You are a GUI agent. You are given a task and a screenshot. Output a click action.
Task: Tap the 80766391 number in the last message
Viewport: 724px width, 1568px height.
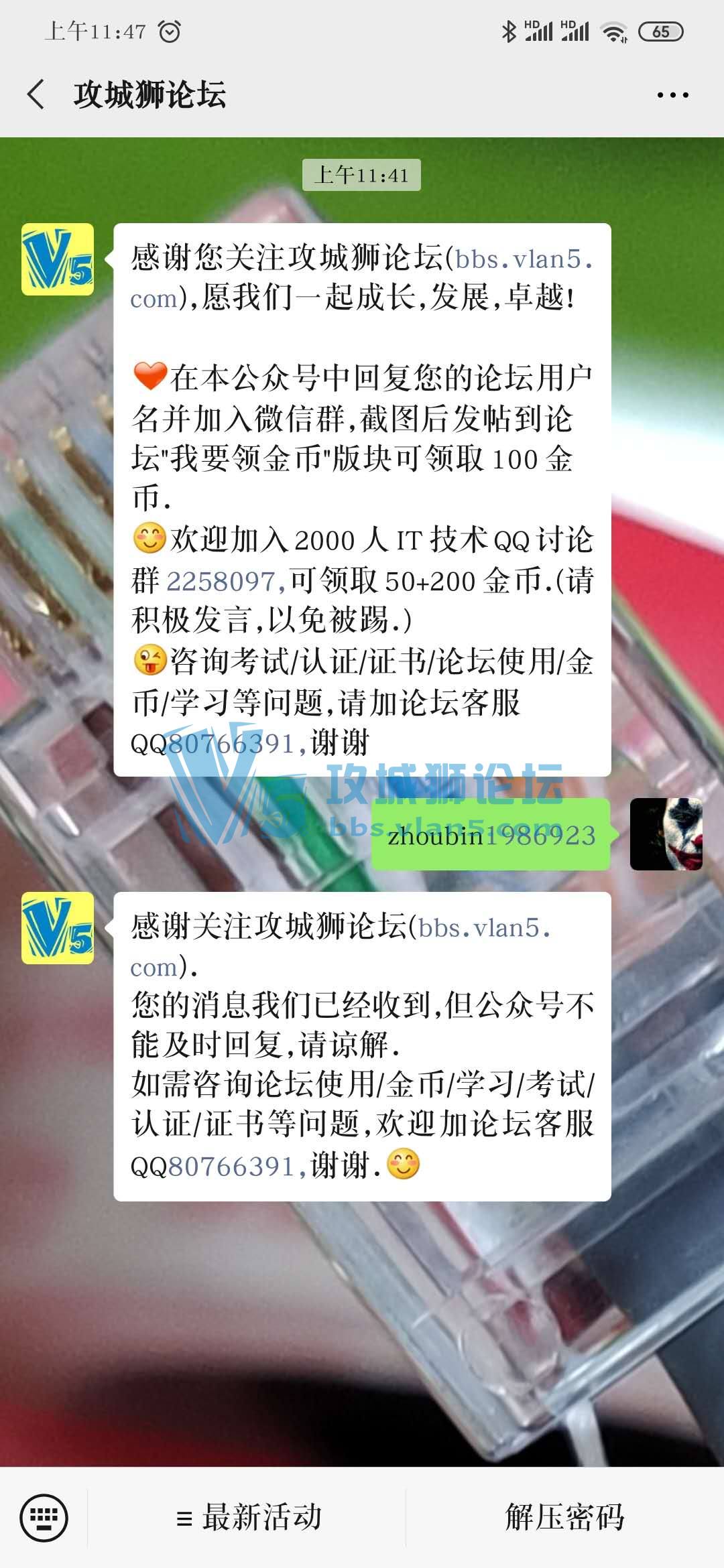click(x=231, y=1167)
